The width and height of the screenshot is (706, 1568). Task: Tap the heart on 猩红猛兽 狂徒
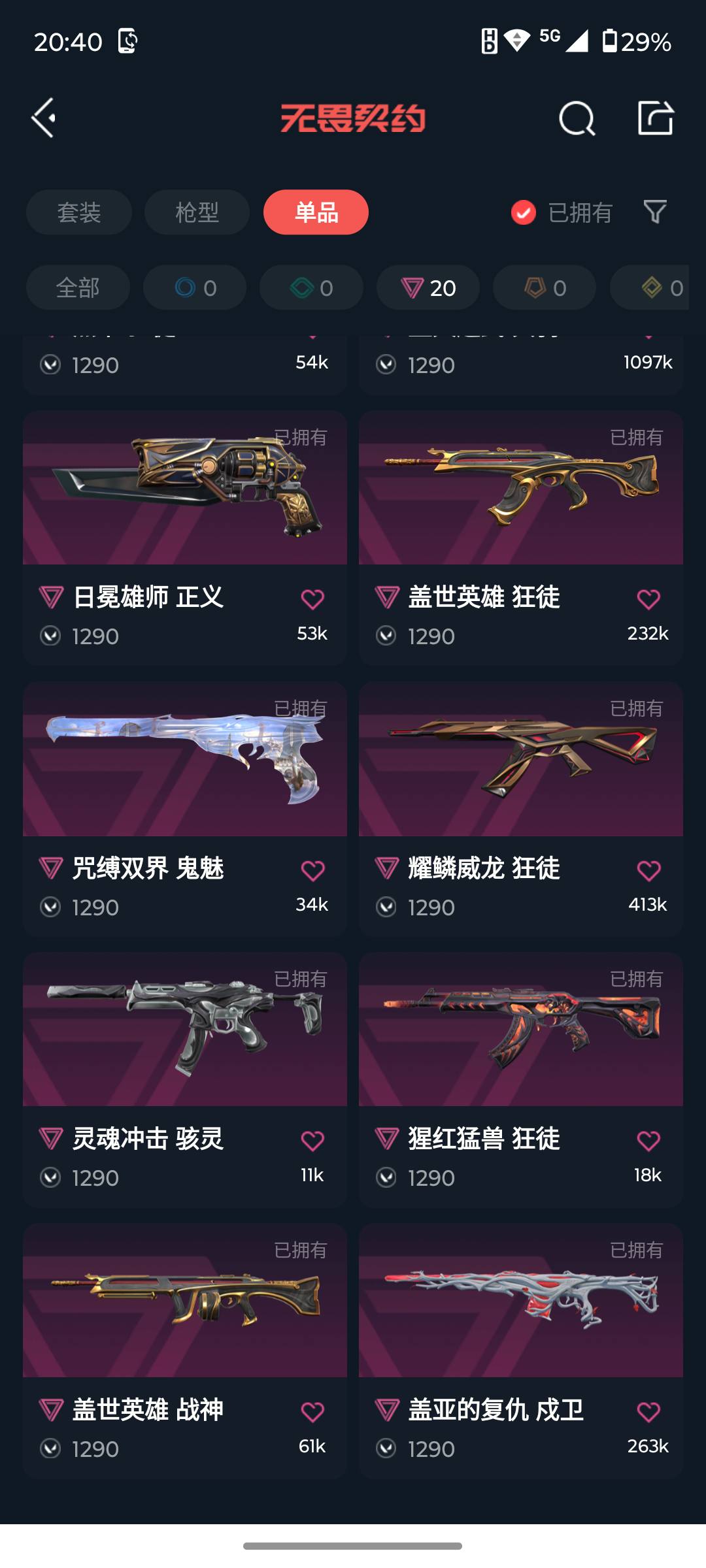(x=648, y=1139)
